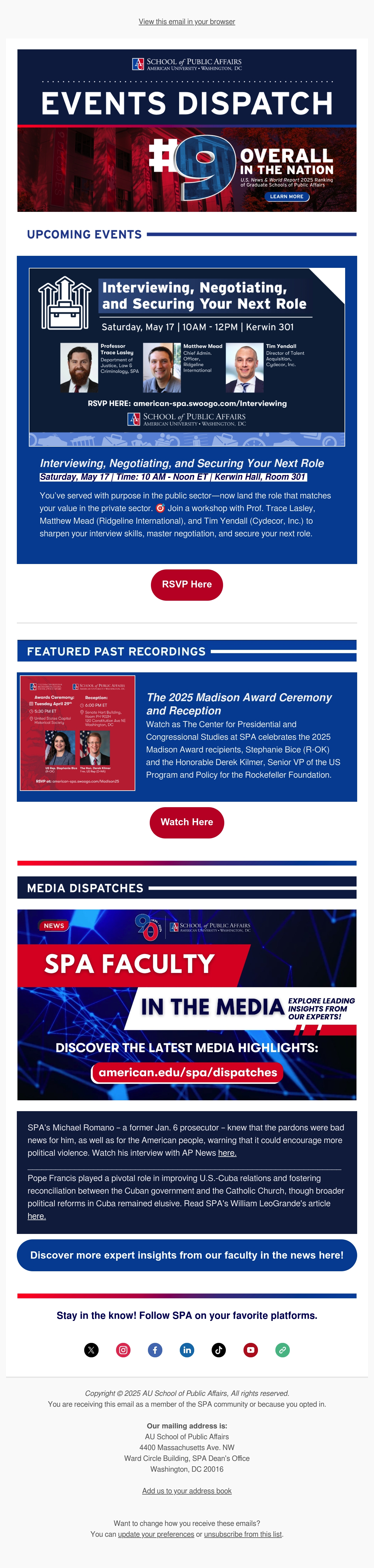Viewport: 374px width, 1568px height.
Task: Tap Discover more expert insights button
Action: click(187, 1255)
